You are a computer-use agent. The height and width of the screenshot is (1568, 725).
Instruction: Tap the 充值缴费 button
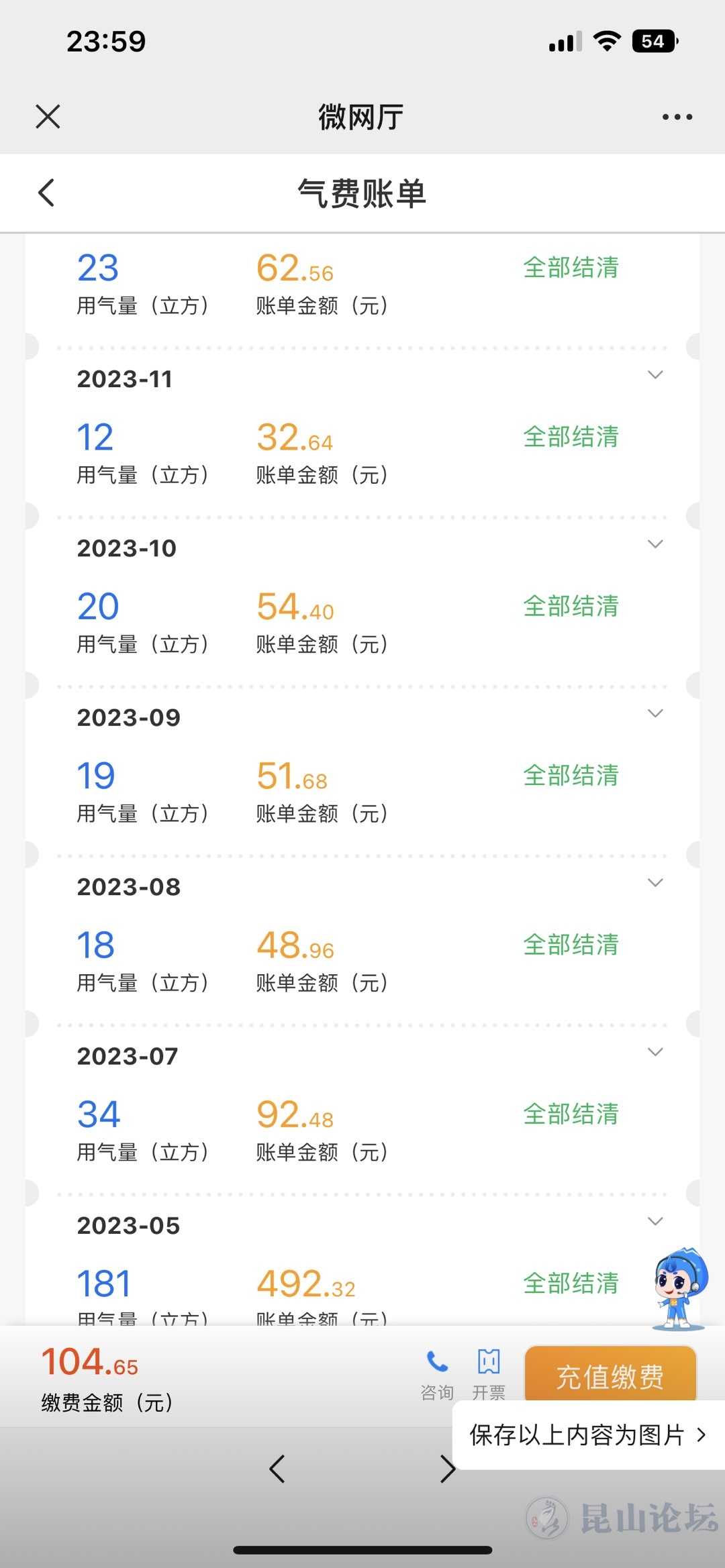tap(610, 1375)
